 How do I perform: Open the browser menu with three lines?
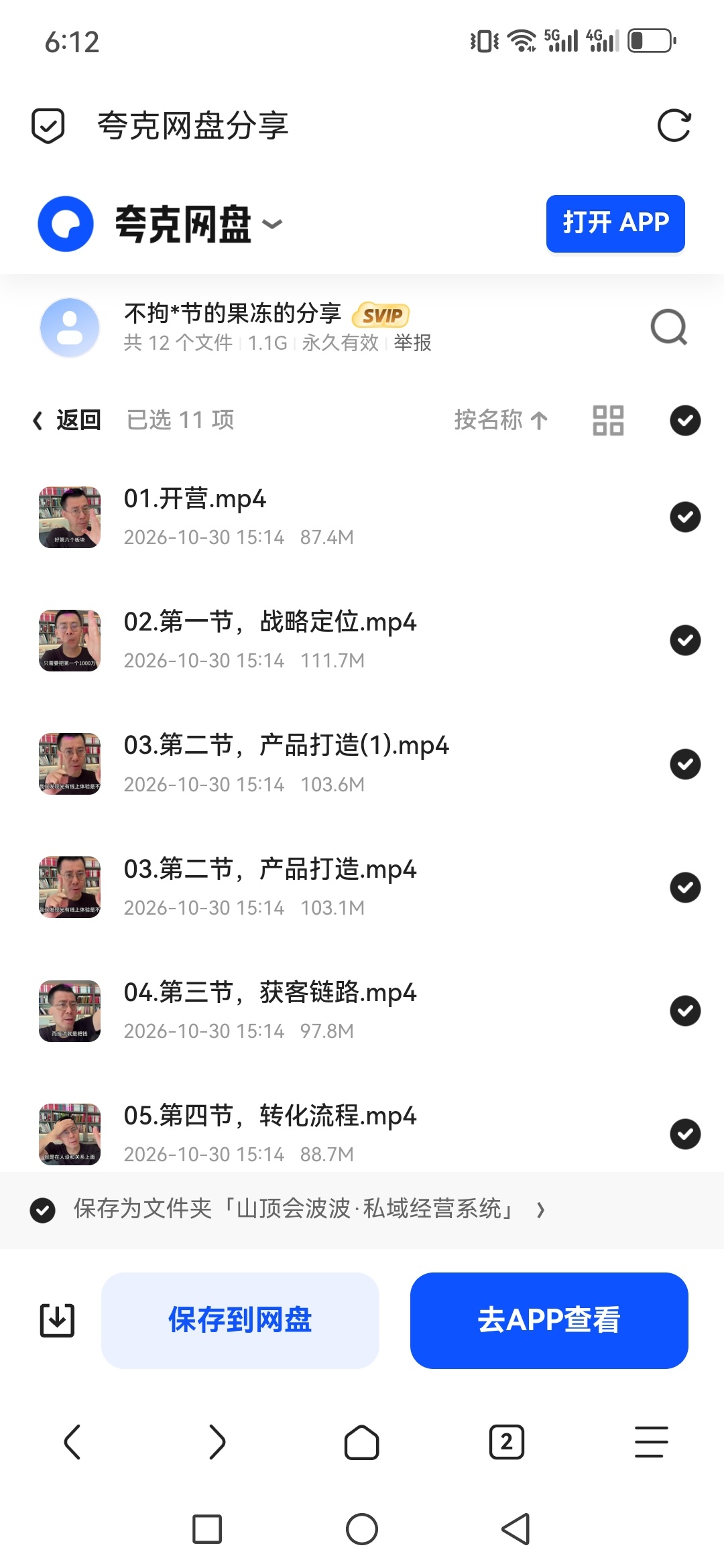[x=651, y=1441]
